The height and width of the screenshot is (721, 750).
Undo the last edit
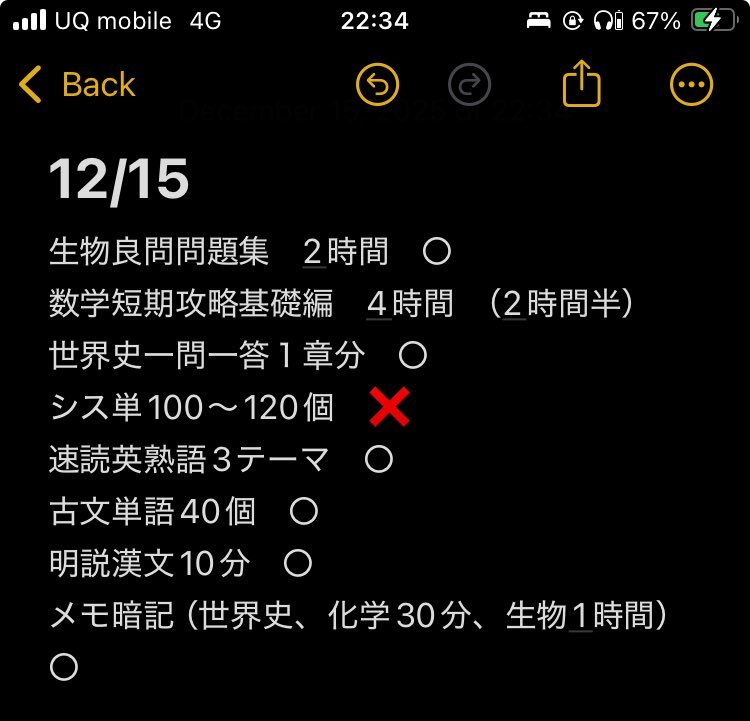(377, 85)
